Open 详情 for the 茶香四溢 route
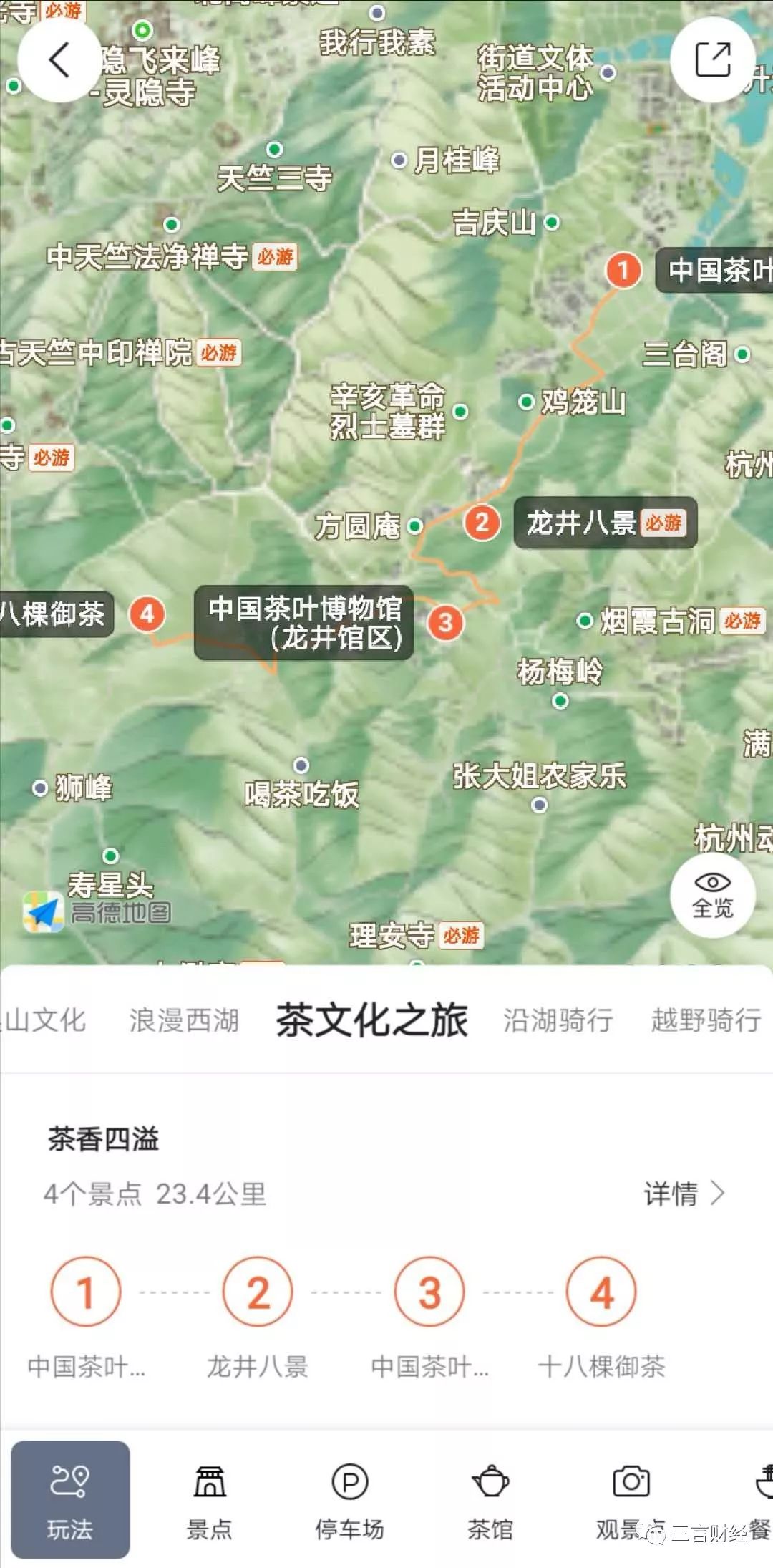The image size is (773, 1568). (684, 1194)
